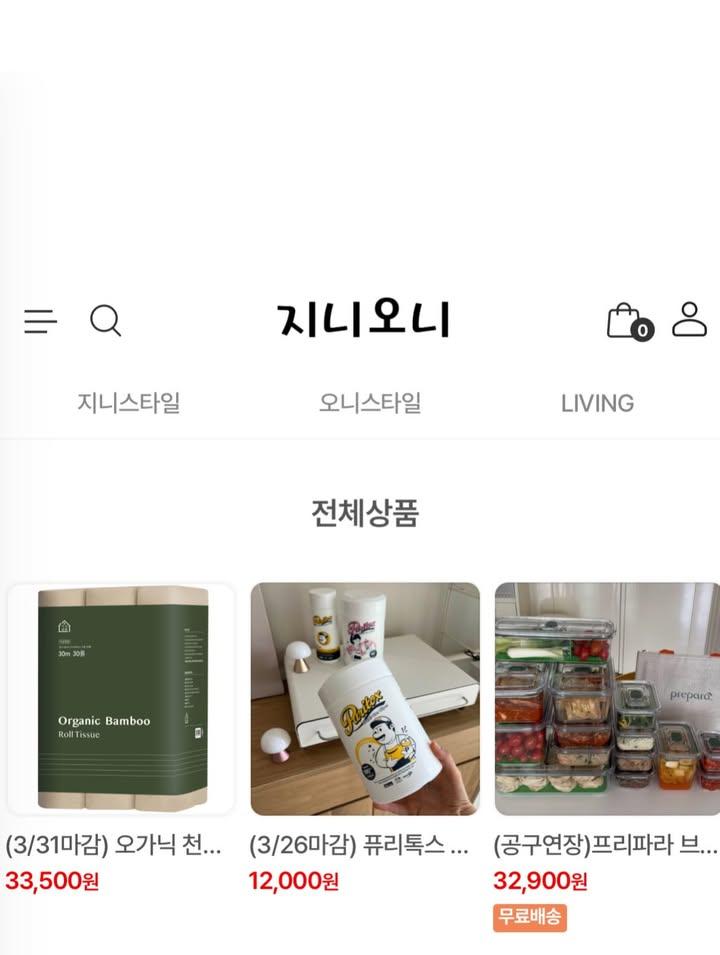Open the (공구연장)프리파라 container product
Viewport: 720px width, 955px height.
[607, 699]
